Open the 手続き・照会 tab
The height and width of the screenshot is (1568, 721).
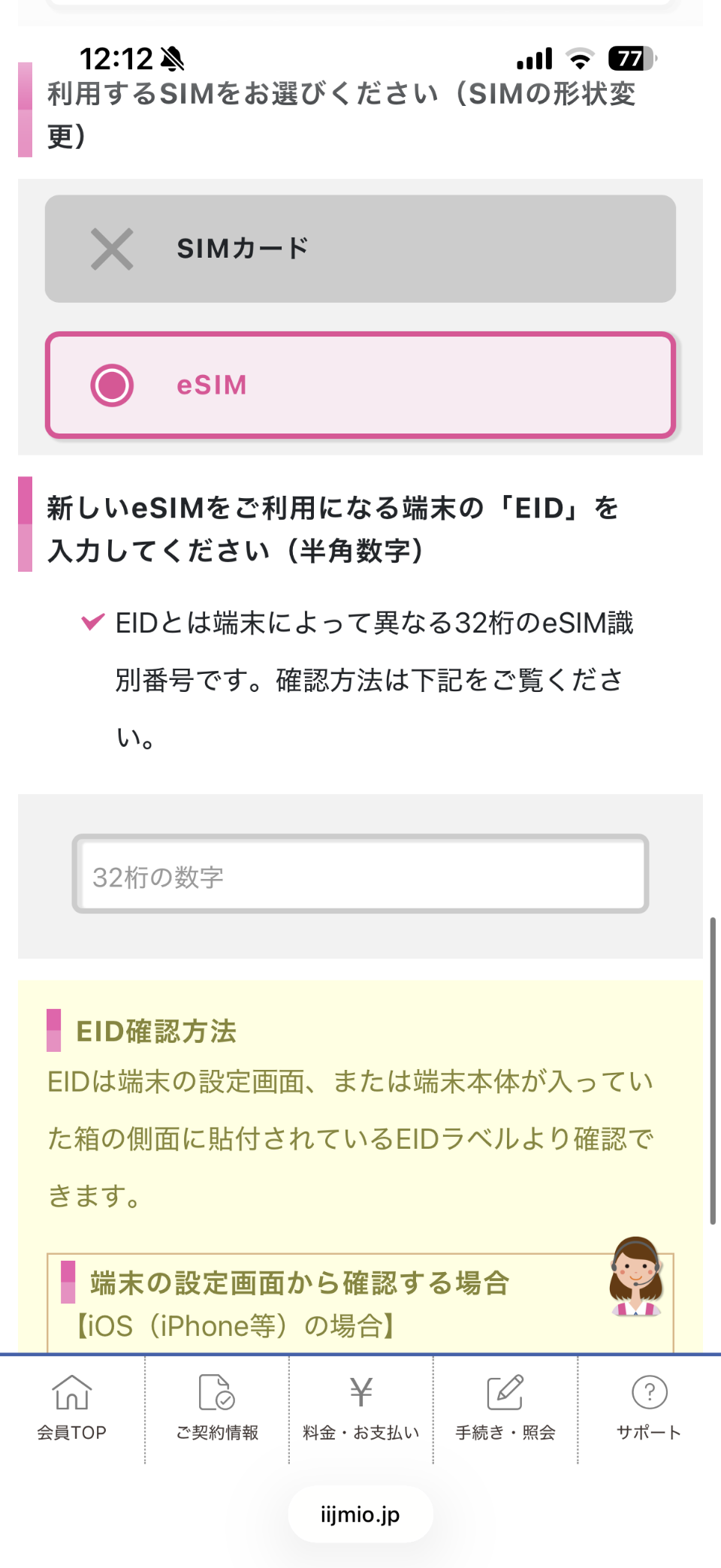(505, 1407)
